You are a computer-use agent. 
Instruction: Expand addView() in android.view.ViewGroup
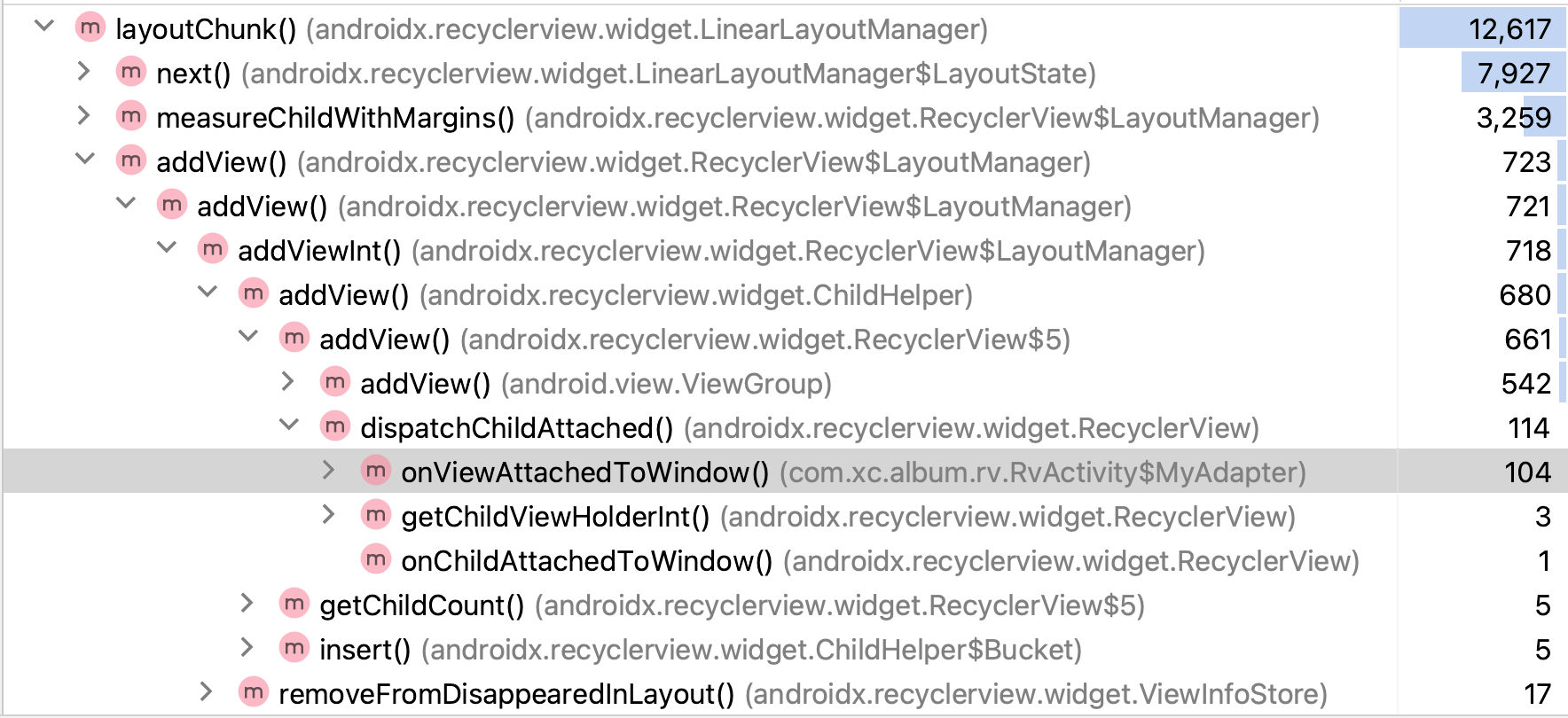click(x=288, y=381)
